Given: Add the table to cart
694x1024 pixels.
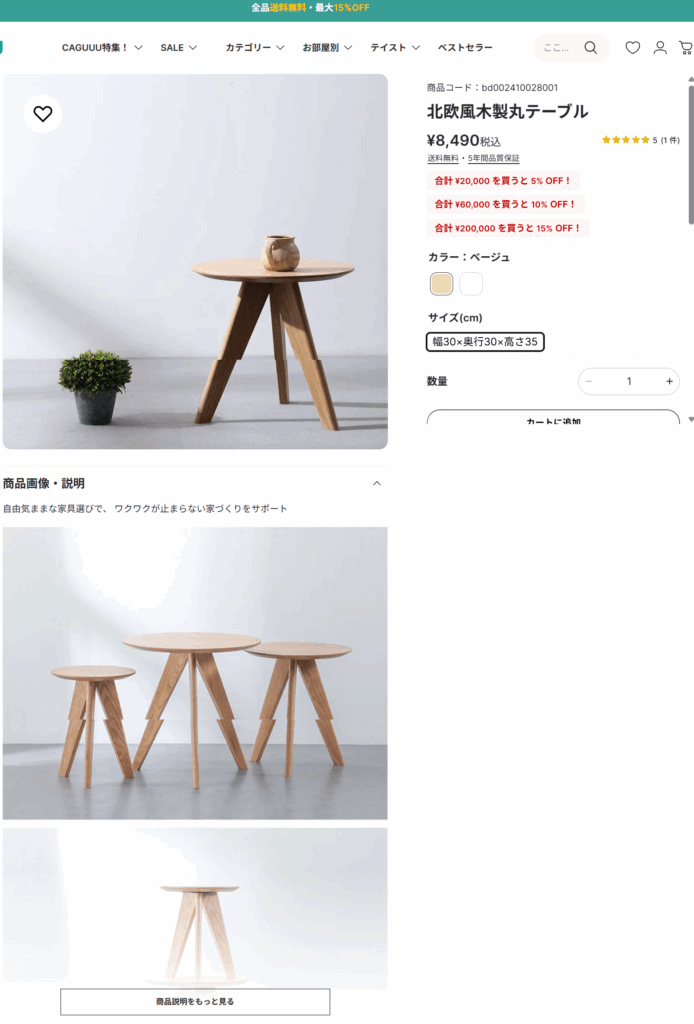Looking at the screenshot, I should pyautogui.click(x=553, y=418).
